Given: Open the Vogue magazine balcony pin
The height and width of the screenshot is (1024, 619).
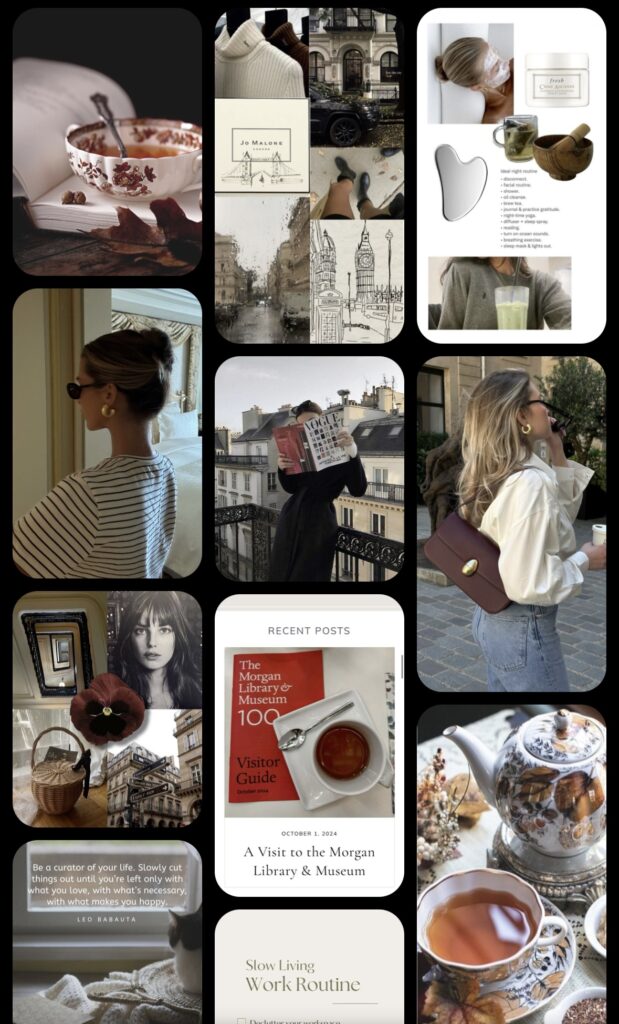Looking at the screenshot, I should point(309,468).
